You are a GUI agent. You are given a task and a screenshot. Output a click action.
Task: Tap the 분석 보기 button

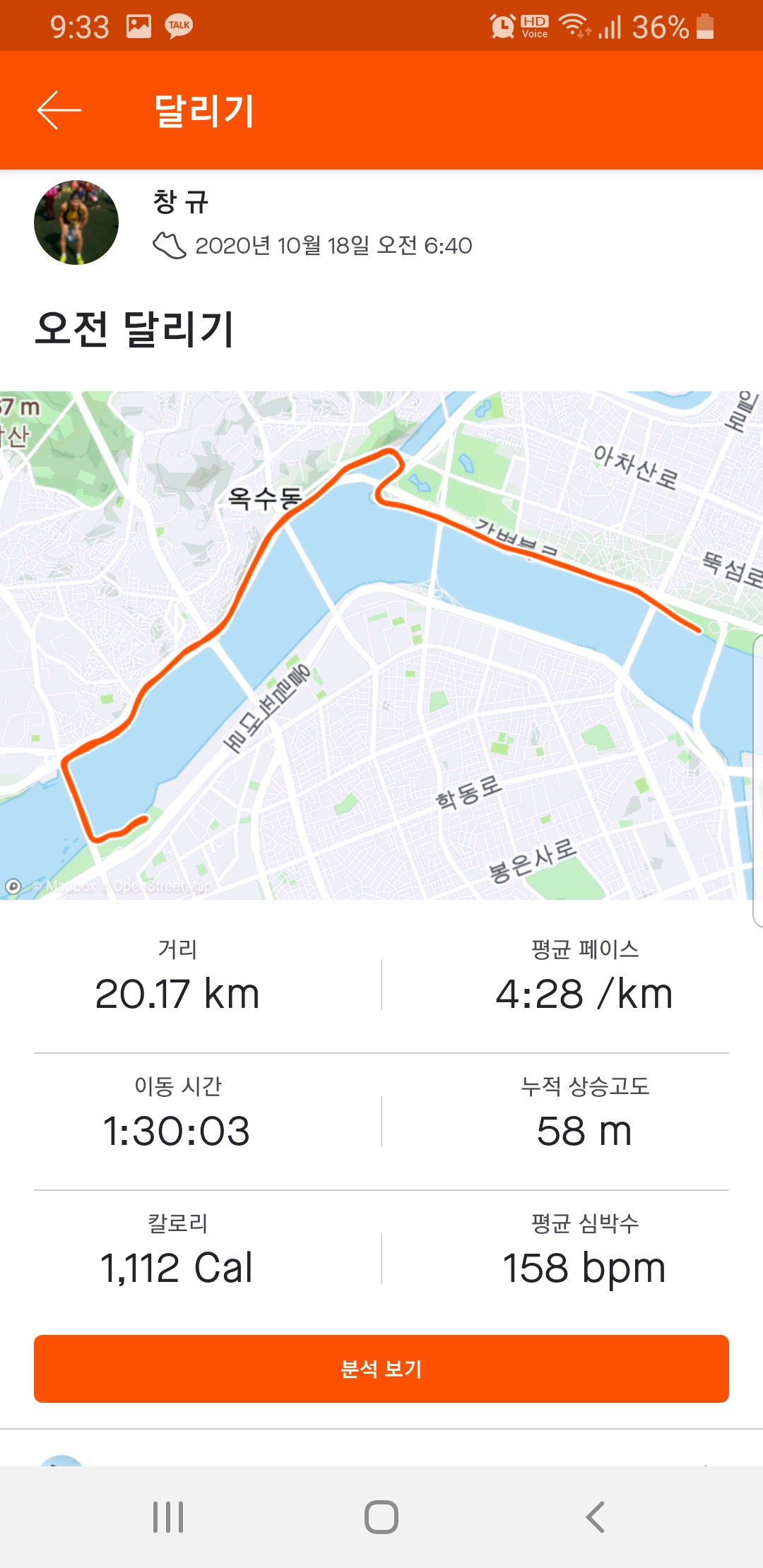(x=381, y=1368)
